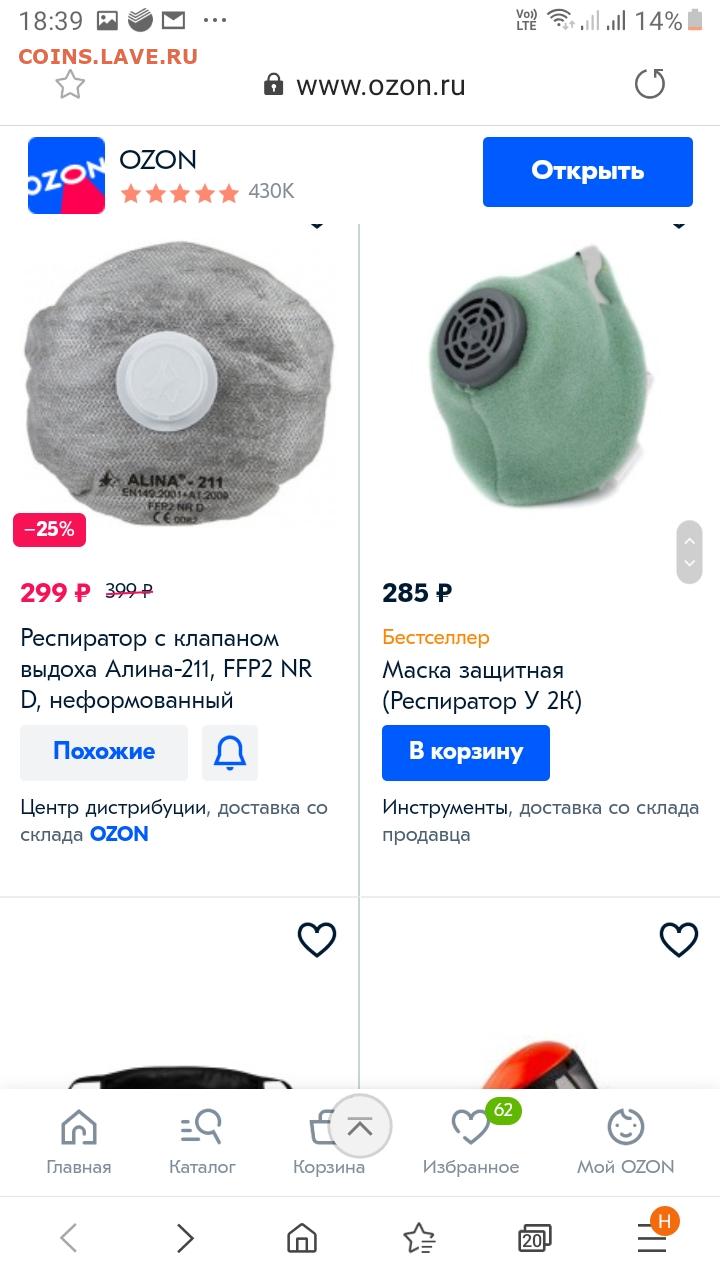The width and height of the screenshot is (720, 1280).
Task: Tap Похожие for similar items
Action: click(x=104, y=752)
